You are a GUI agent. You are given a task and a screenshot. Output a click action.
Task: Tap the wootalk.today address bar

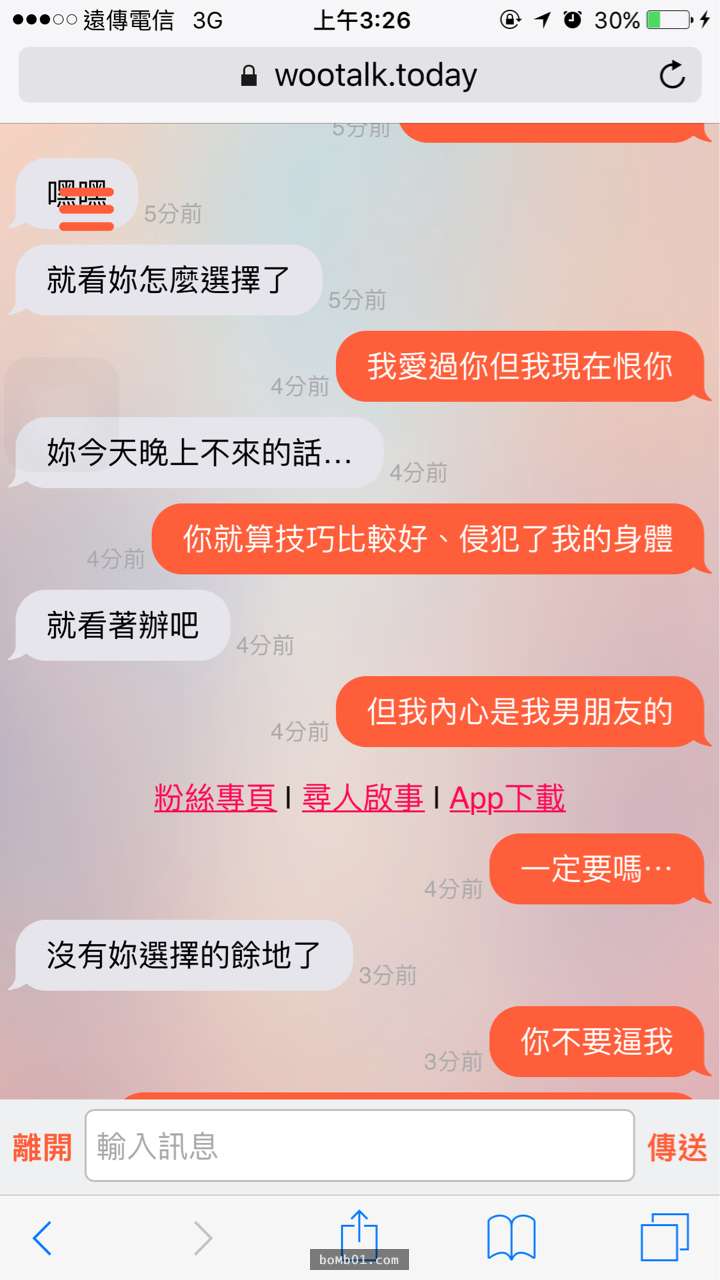tap(360, 75)
